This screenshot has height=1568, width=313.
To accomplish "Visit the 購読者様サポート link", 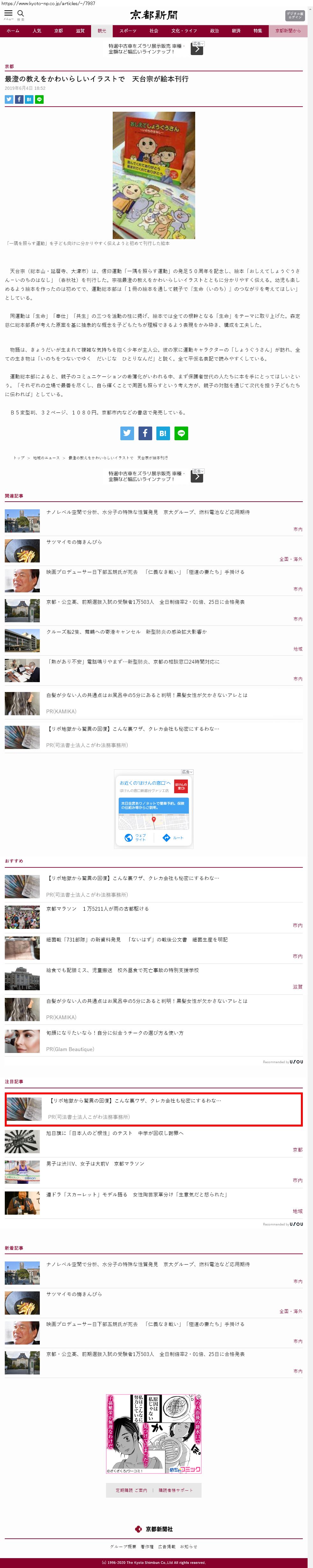I will 175,1490.
